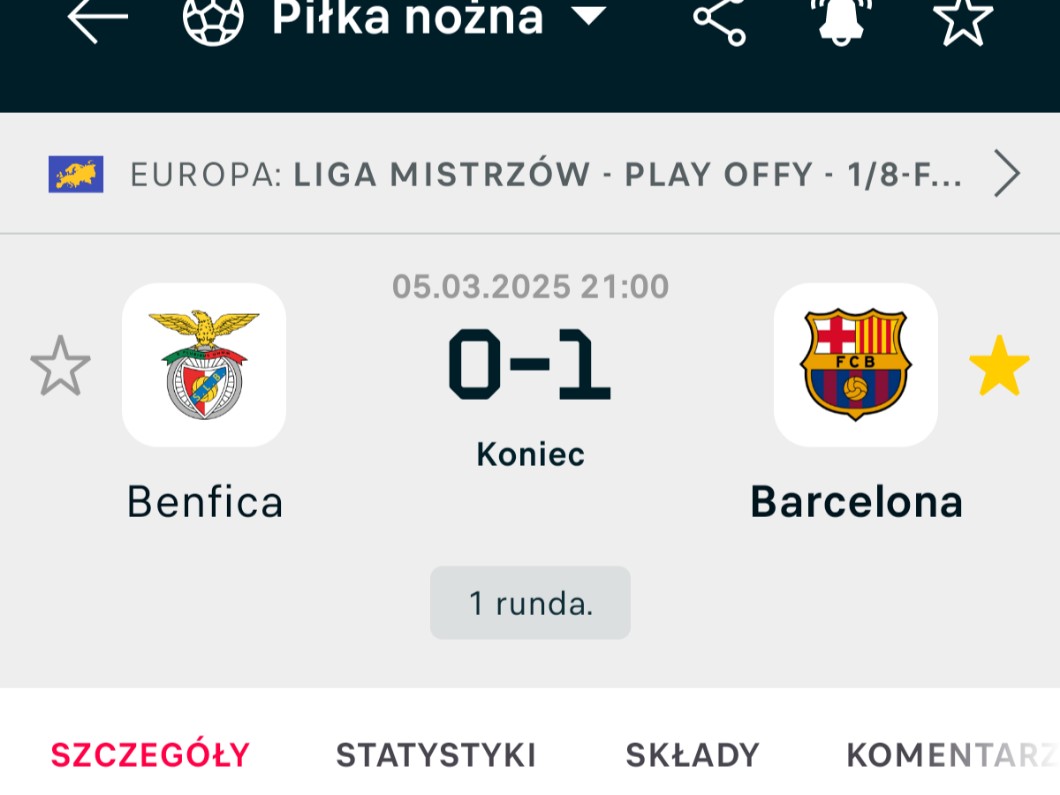
Task: Select the Szczegóły tab
Action: [x=150, y=755]
